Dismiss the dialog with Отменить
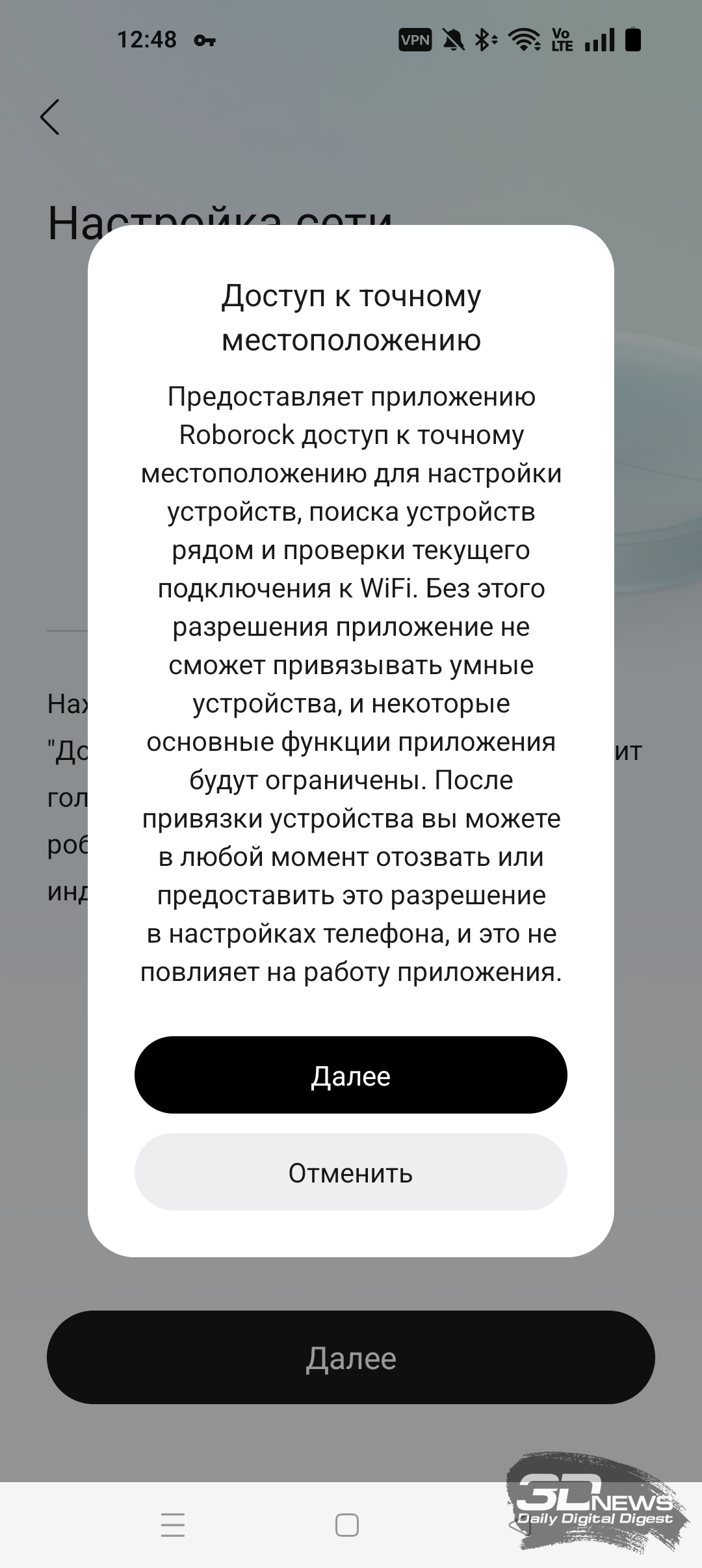 (x=350, y=1171)
